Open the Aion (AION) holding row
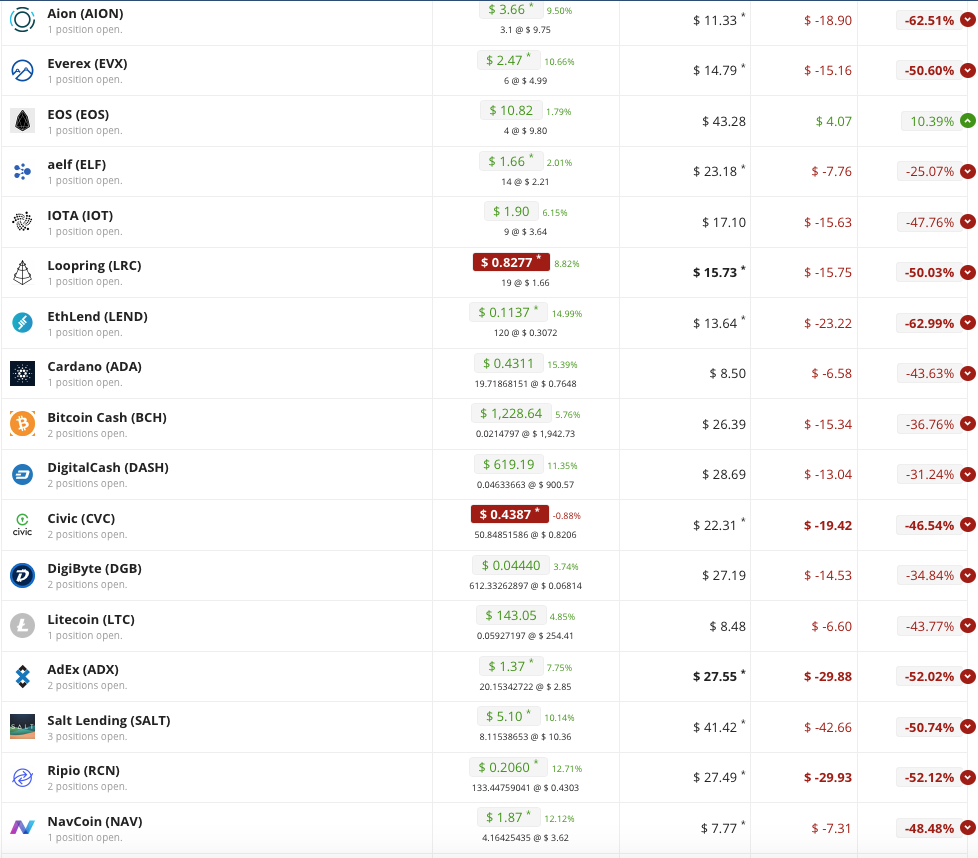The height and width of the screenshot is (858, 978). (86, 15)
